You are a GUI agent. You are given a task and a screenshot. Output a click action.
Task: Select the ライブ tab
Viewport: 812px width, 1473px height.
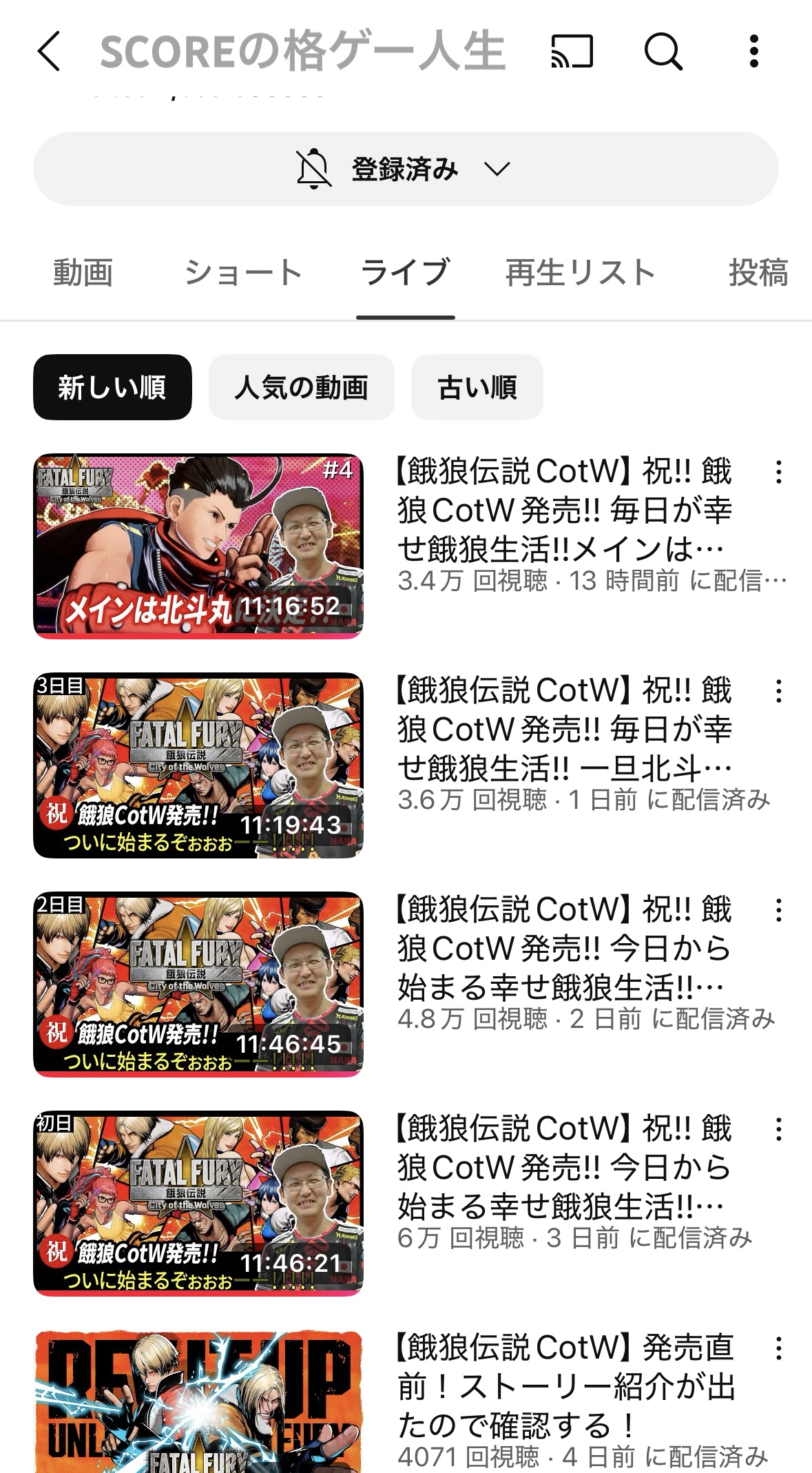tap(406, 273)
